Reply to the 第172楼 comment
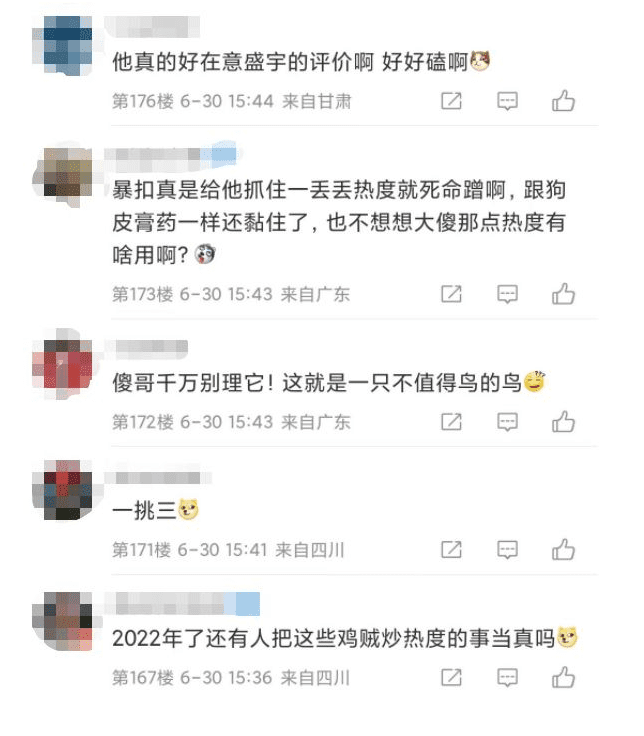 click(508, 422)
